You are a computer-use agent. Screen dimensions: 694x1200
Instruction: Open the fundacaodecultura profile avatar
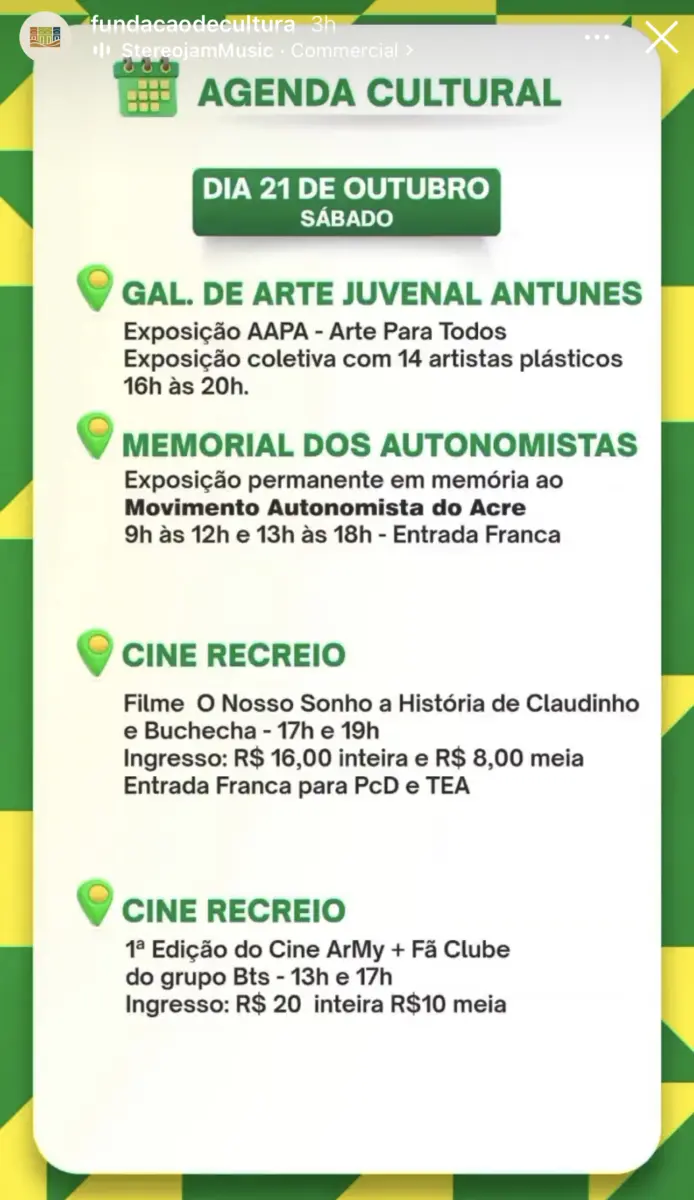tap(45, 37)
